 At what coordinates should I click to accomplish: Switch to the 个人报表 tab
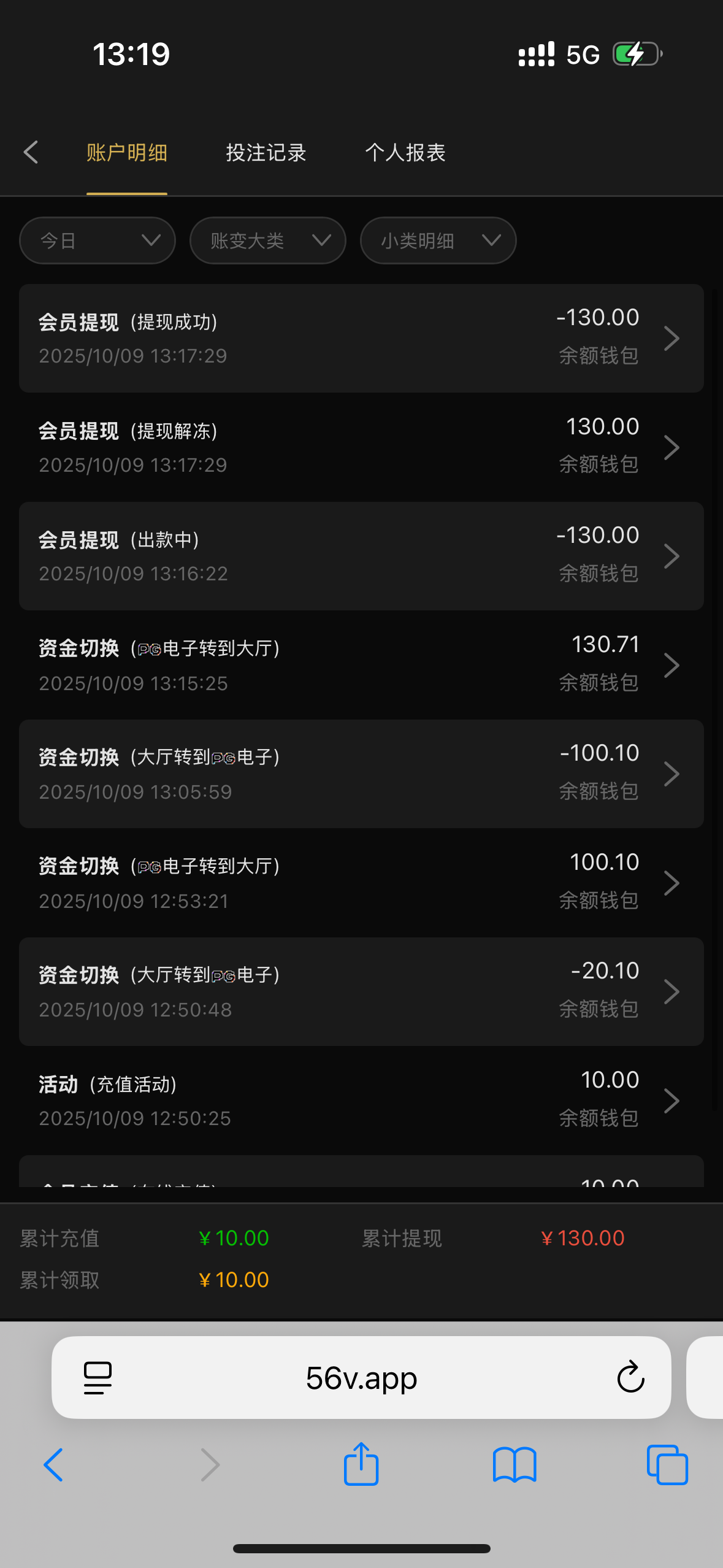[405, 152]
